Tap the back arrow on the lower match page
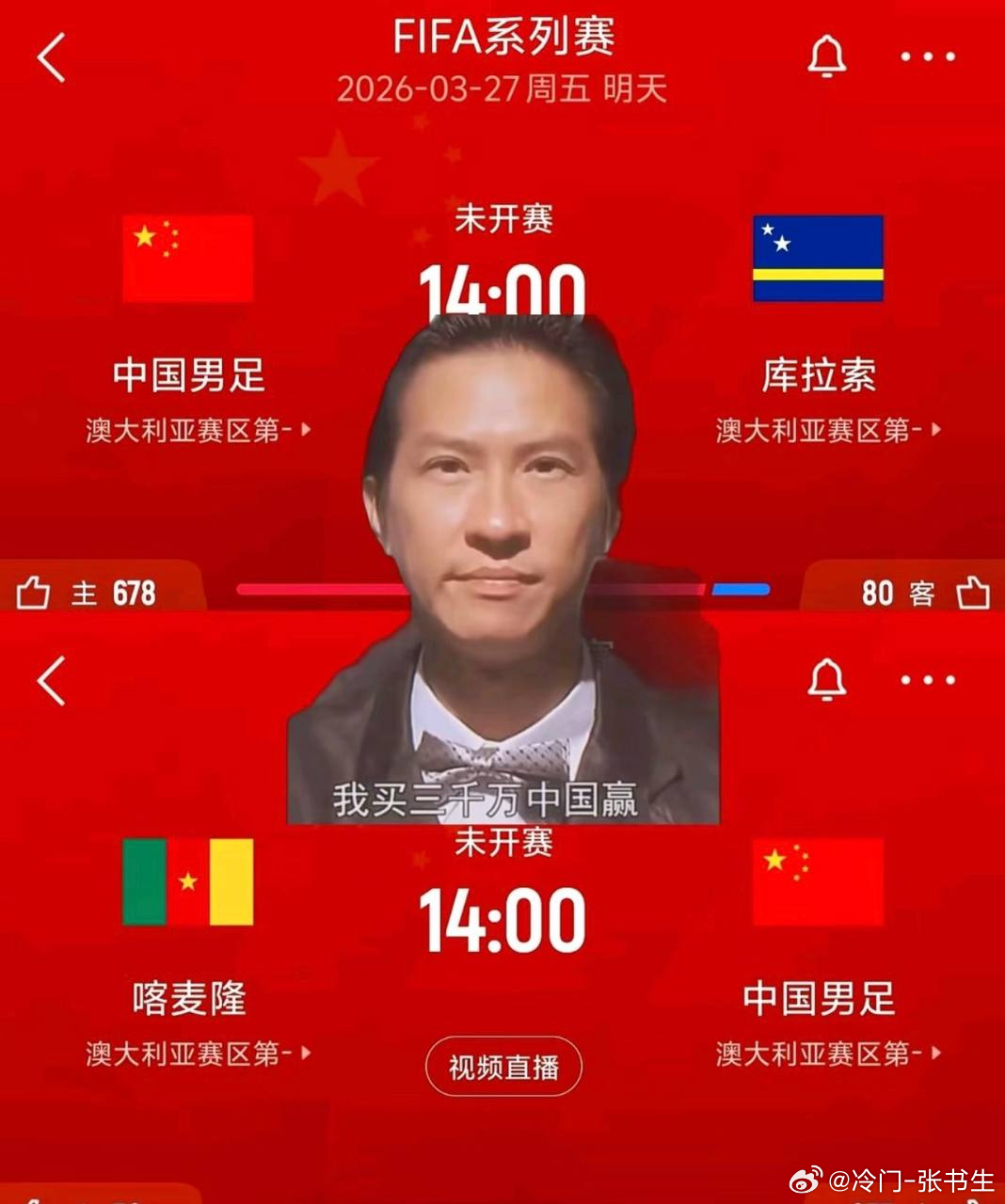 tap(48, 680)
